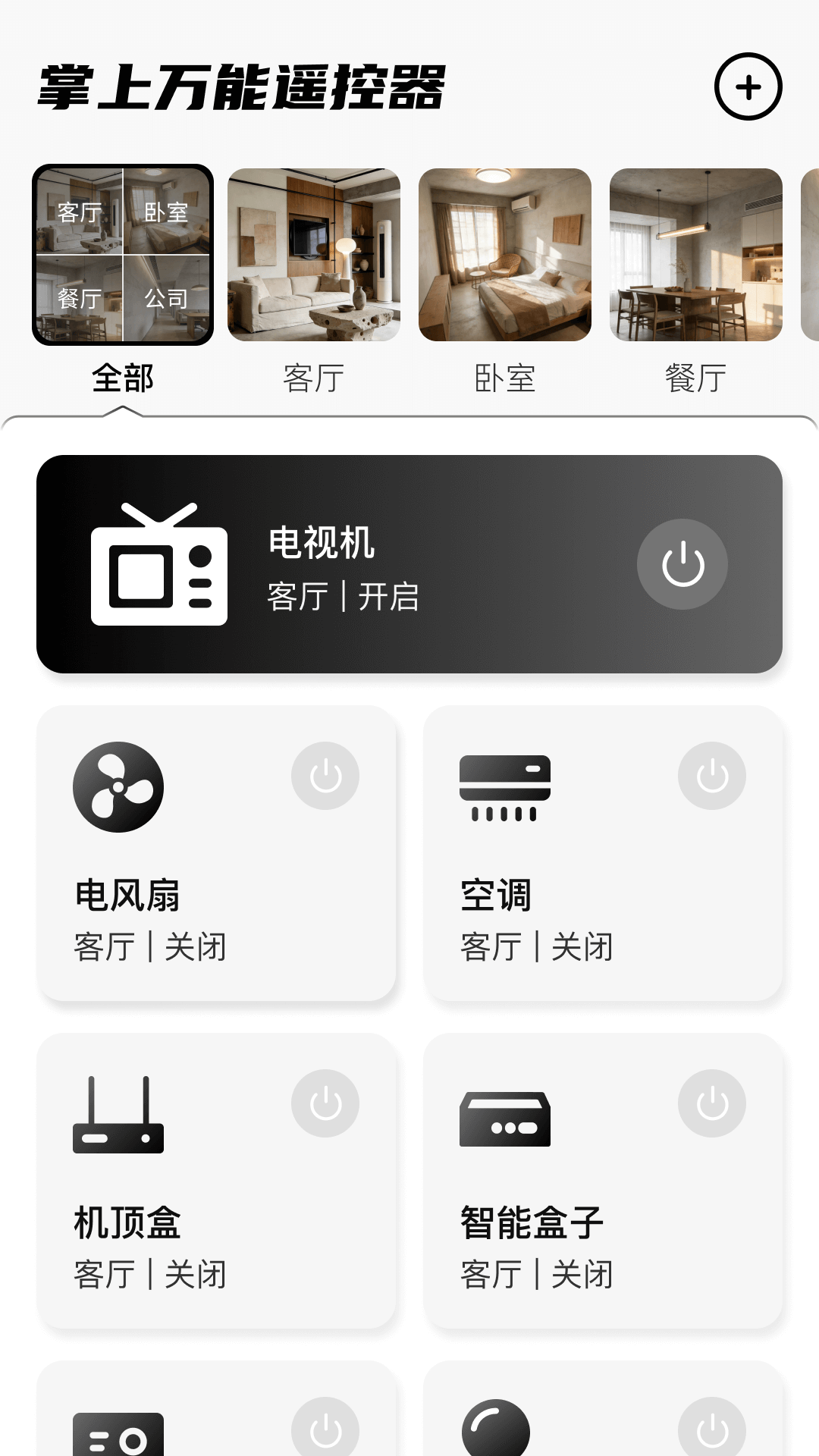Enable the air conditioner power switch
This screenshot has height=1456, width=819.
click(x=711, y=775)
